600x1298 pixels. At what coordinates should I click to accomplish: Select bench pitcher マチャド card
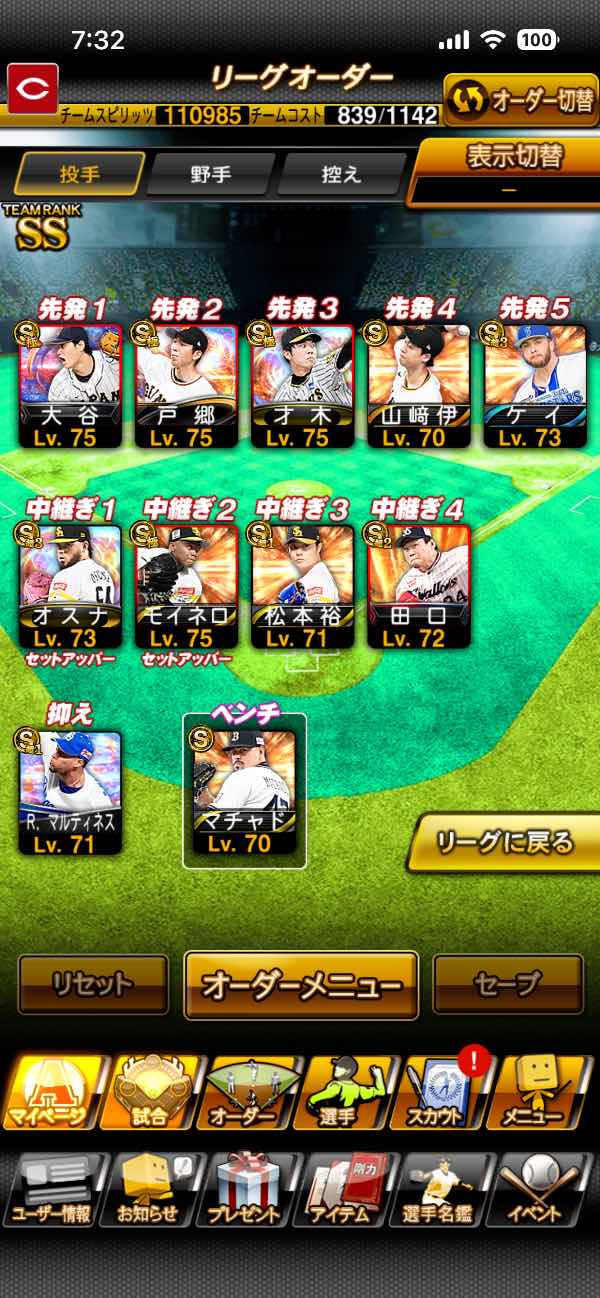[x=245, y=792]
